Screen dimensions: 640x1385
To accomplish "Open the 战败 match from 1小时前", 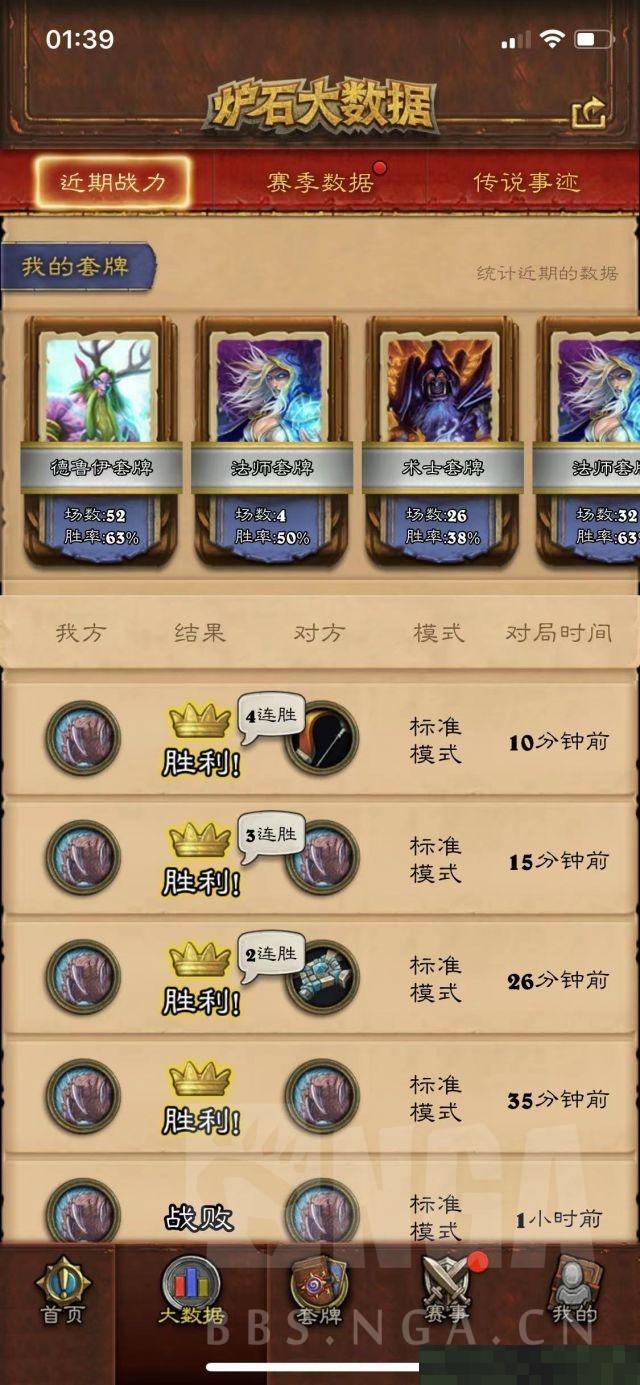I will [x=320, y=1205].
